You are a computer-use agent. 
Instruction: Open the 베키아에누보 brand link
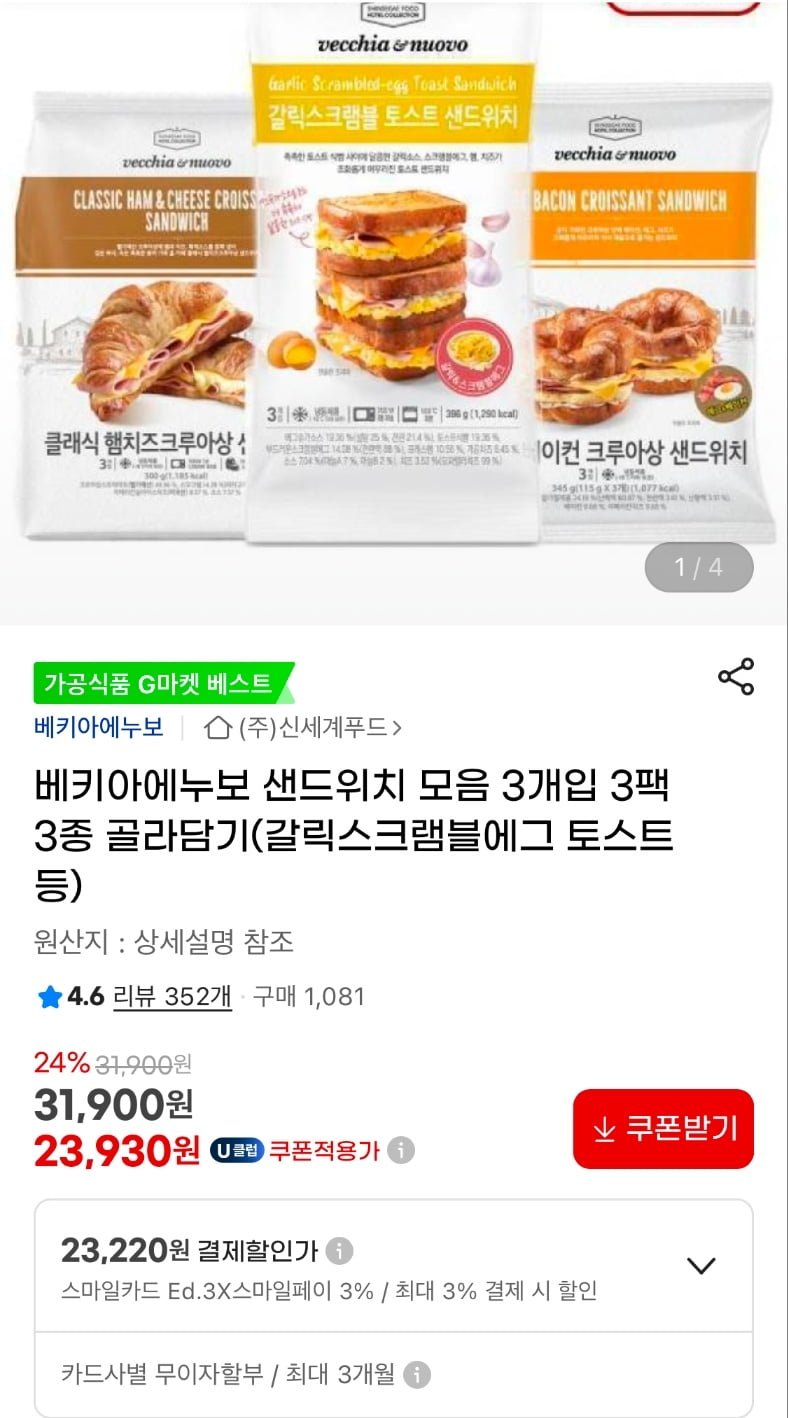coord(98,727)
